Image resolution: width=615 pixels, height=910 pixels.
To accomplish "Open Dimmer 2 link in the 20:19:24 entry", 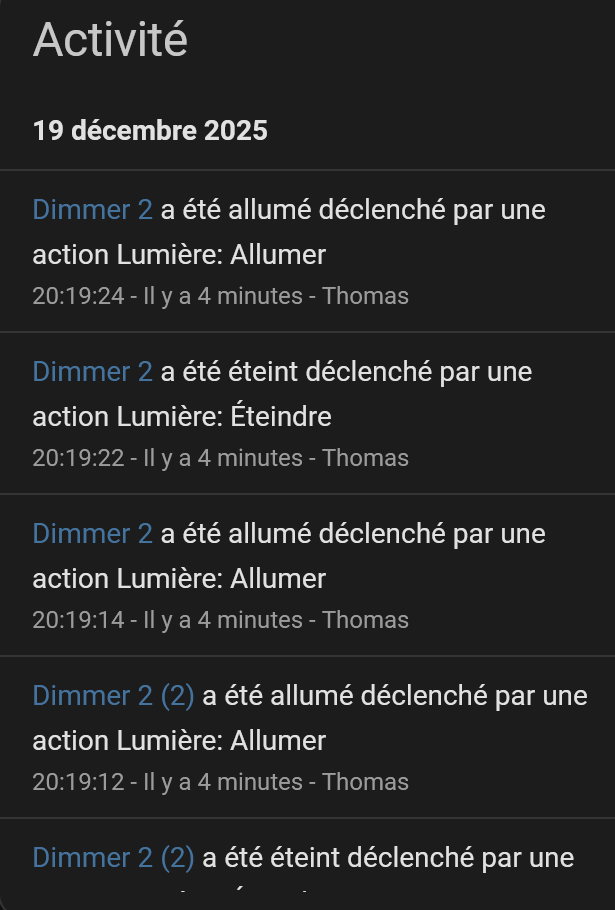I will click(x=92, y=210).
